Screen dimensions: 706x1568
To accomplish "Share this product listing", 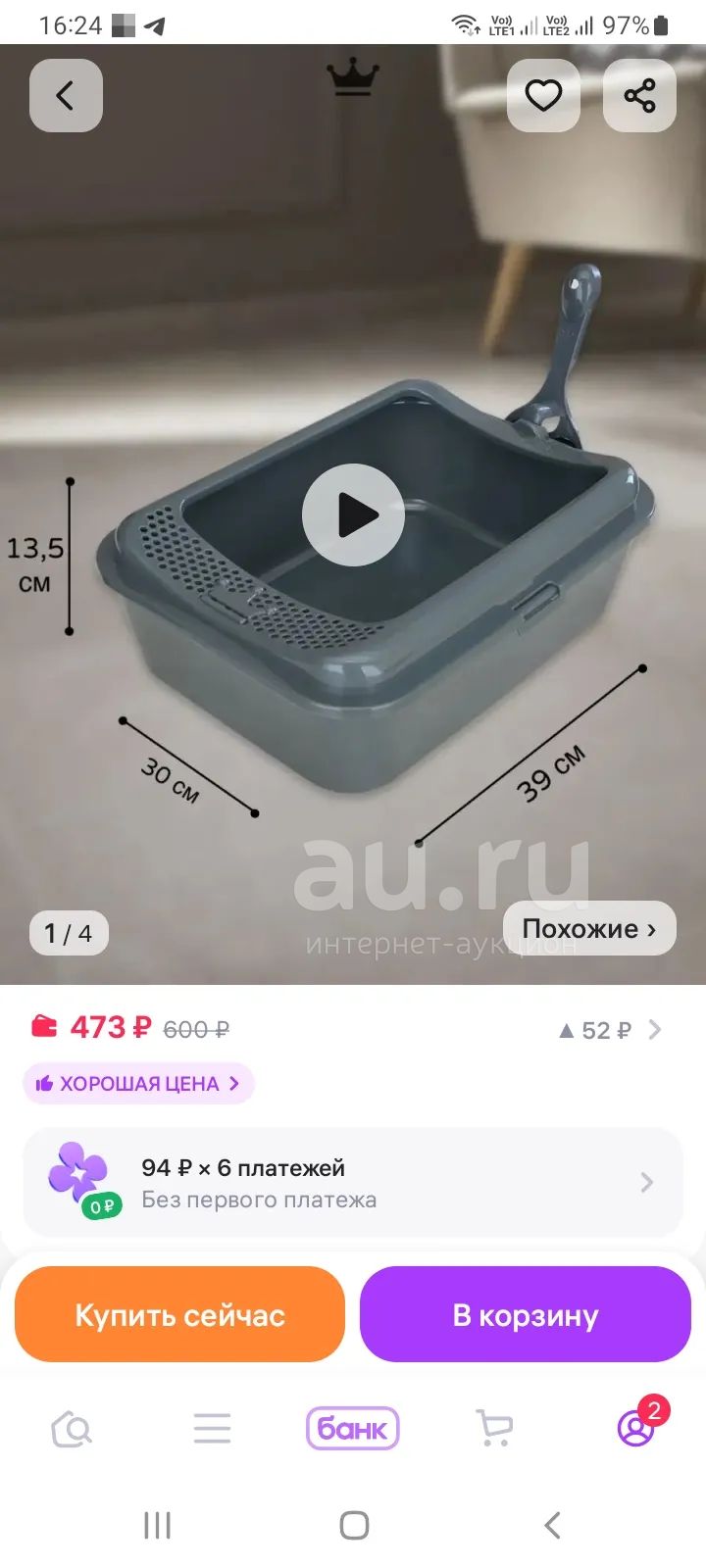I will tap(639, 95).
